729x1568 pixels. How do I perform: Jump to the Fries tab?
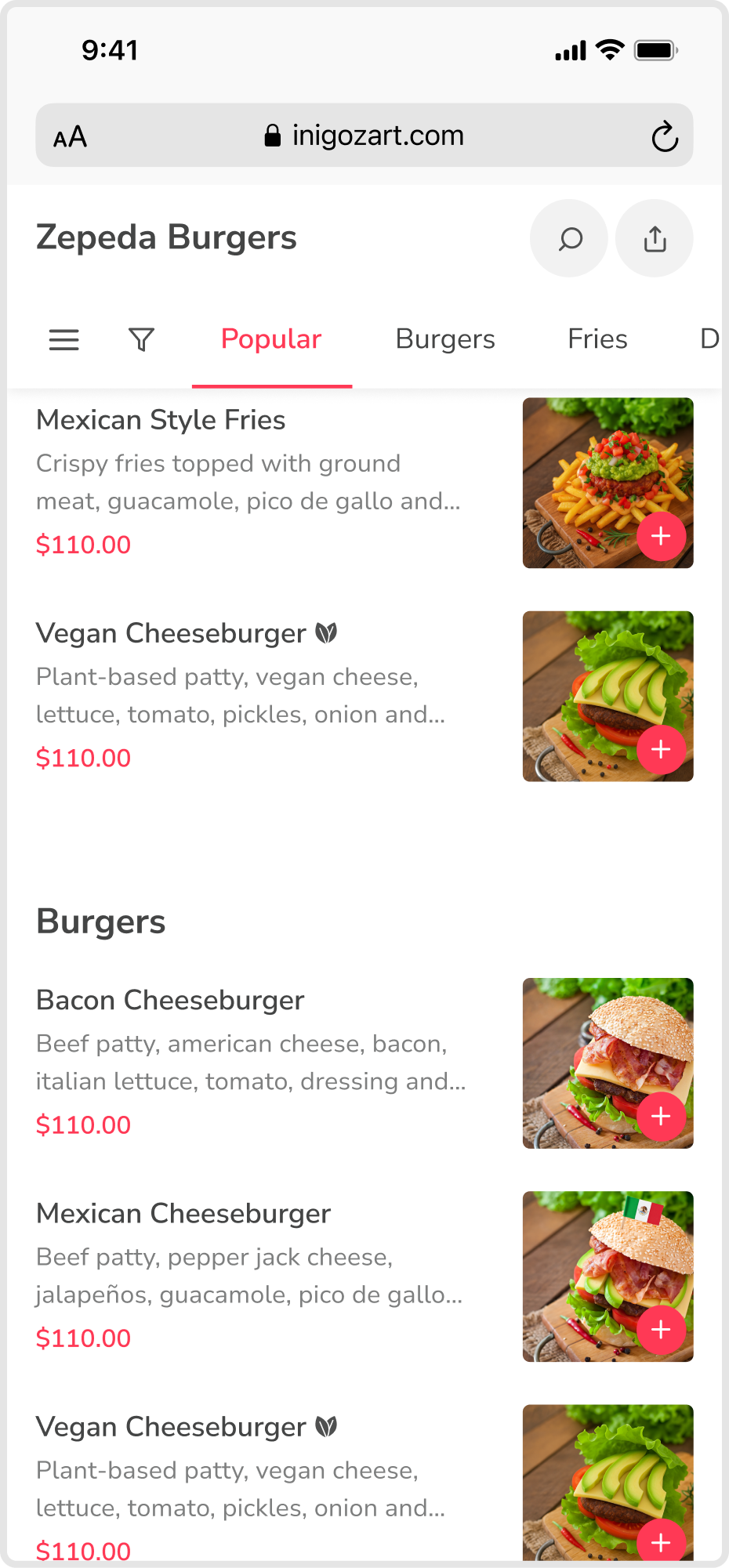click(x=597, y=339)
